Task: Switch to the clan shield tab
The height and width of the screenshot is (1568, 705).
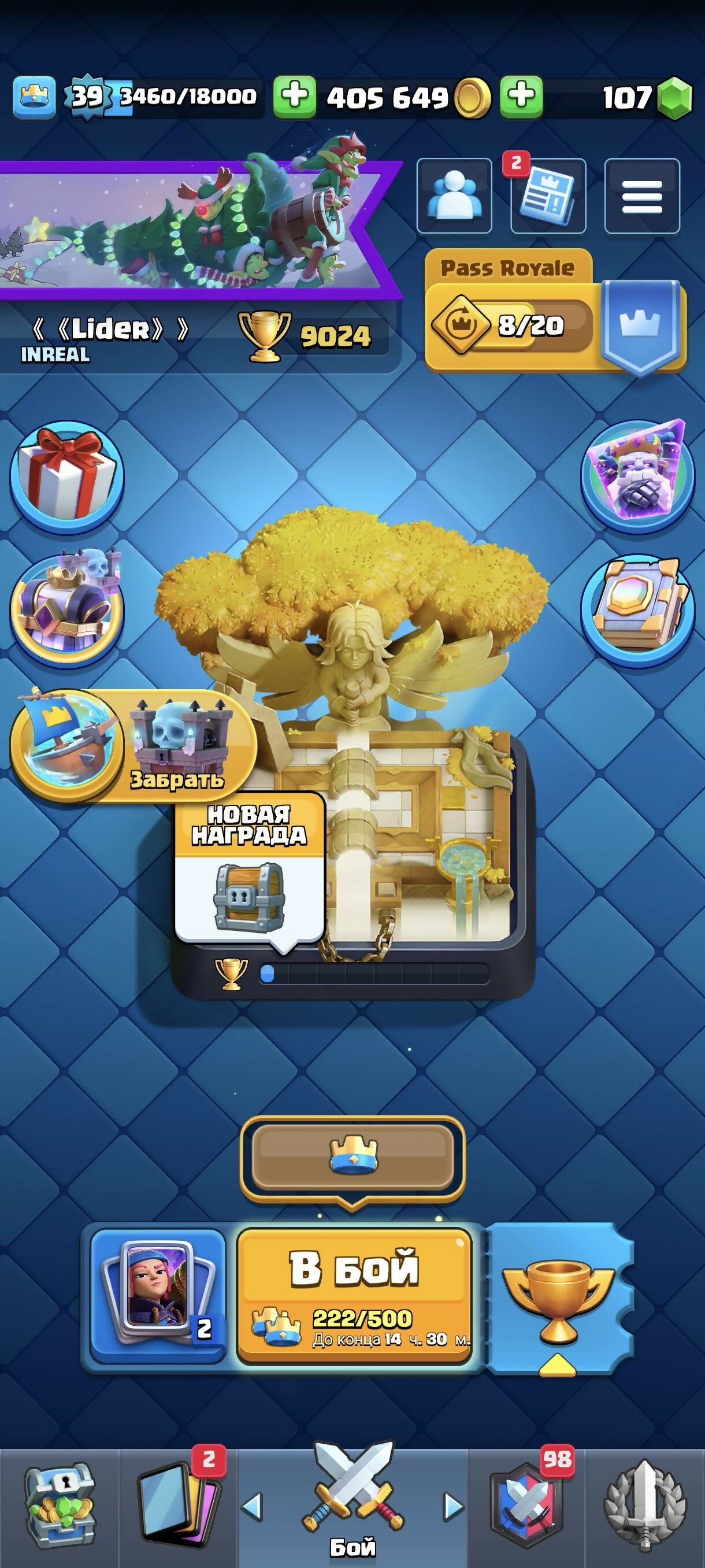Action: pyautogui.click(x=526, y=1506)
